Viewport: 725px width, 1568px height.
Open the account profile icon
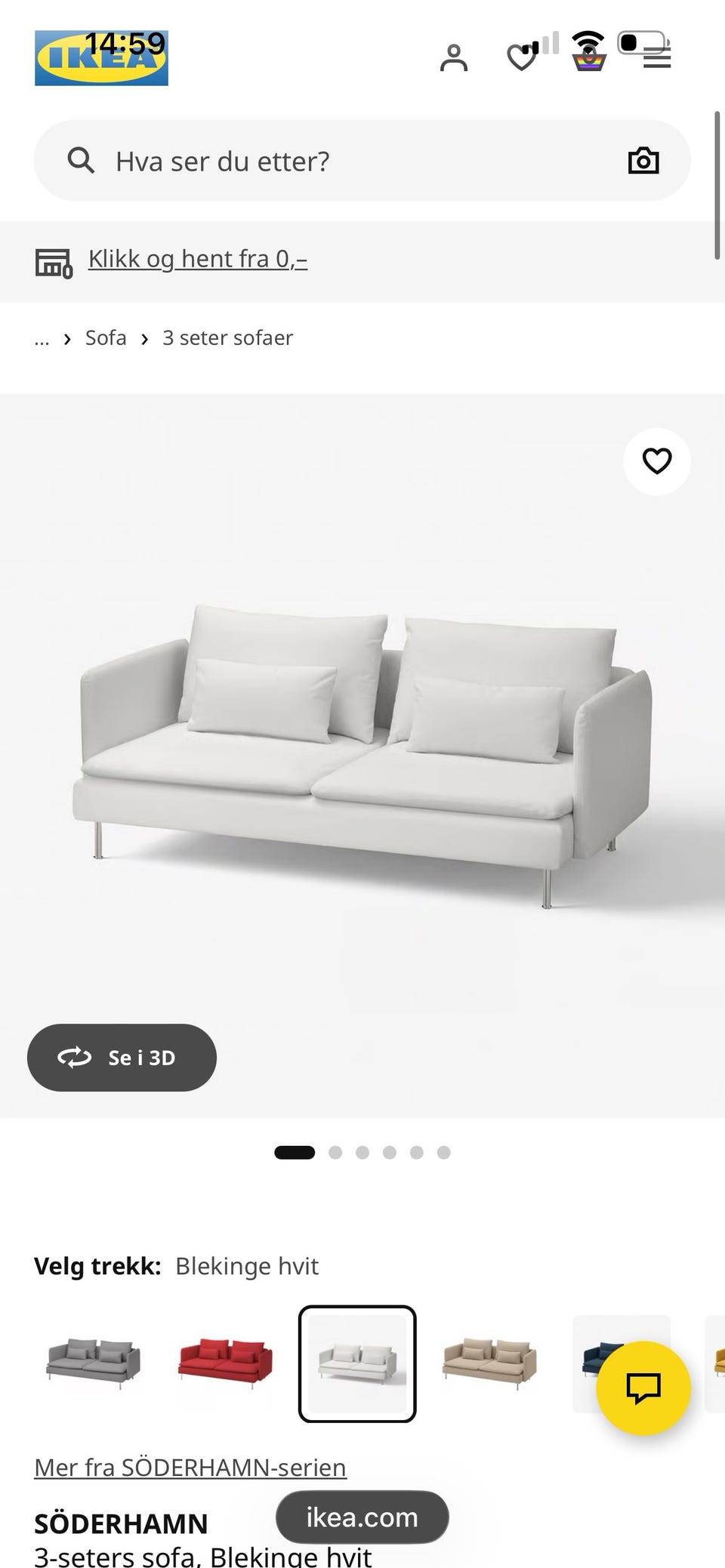[453, 58]
